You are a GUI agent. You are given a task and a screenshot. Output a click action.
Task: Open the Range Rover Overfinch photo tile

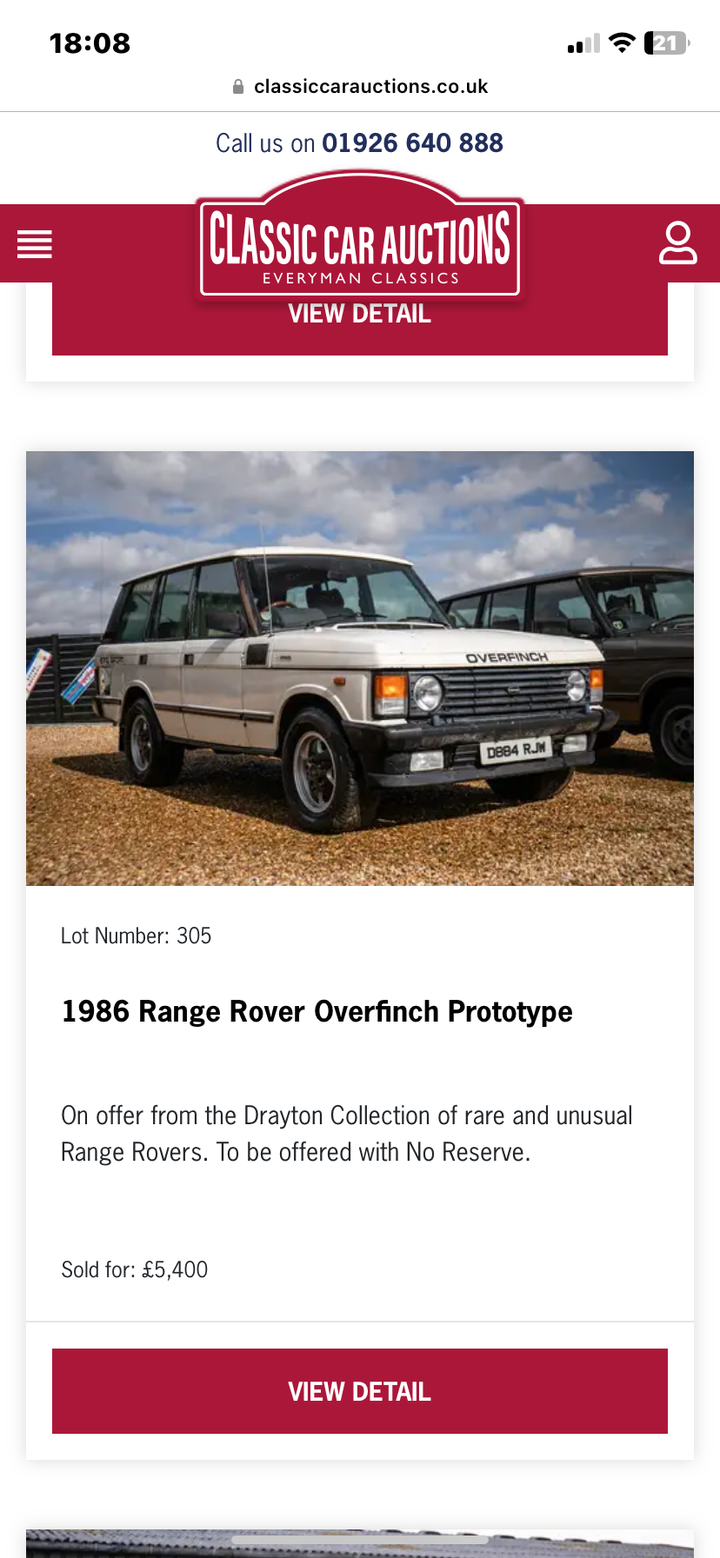[360, 668]
